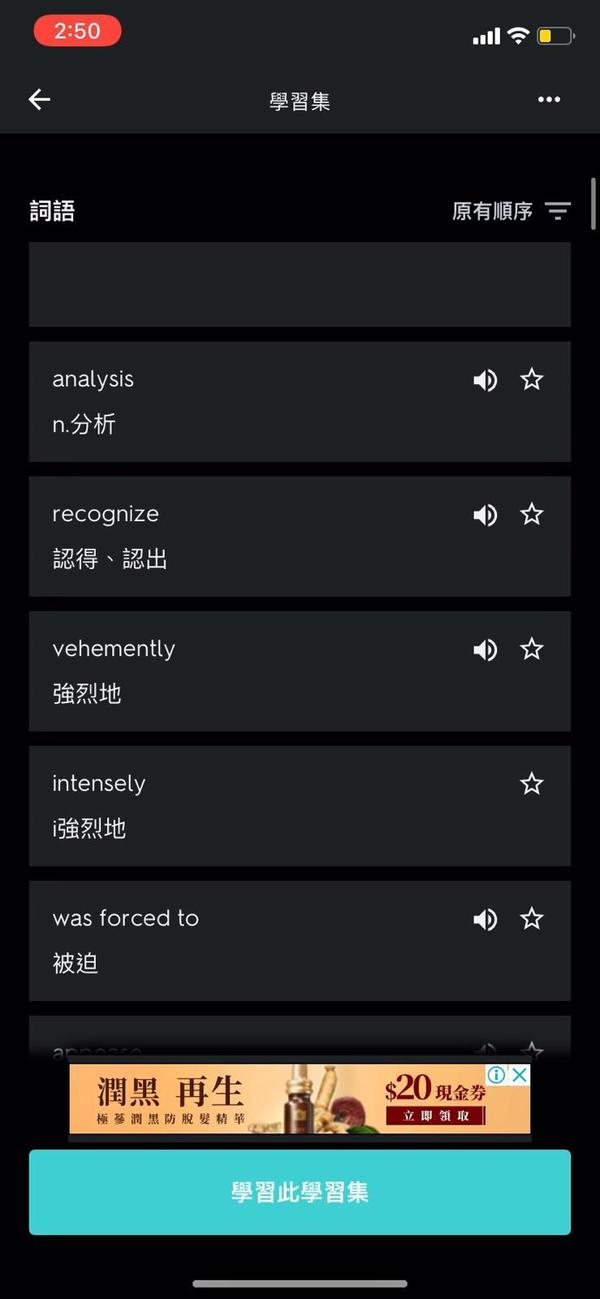Play pronunciation of recognize

485,515
